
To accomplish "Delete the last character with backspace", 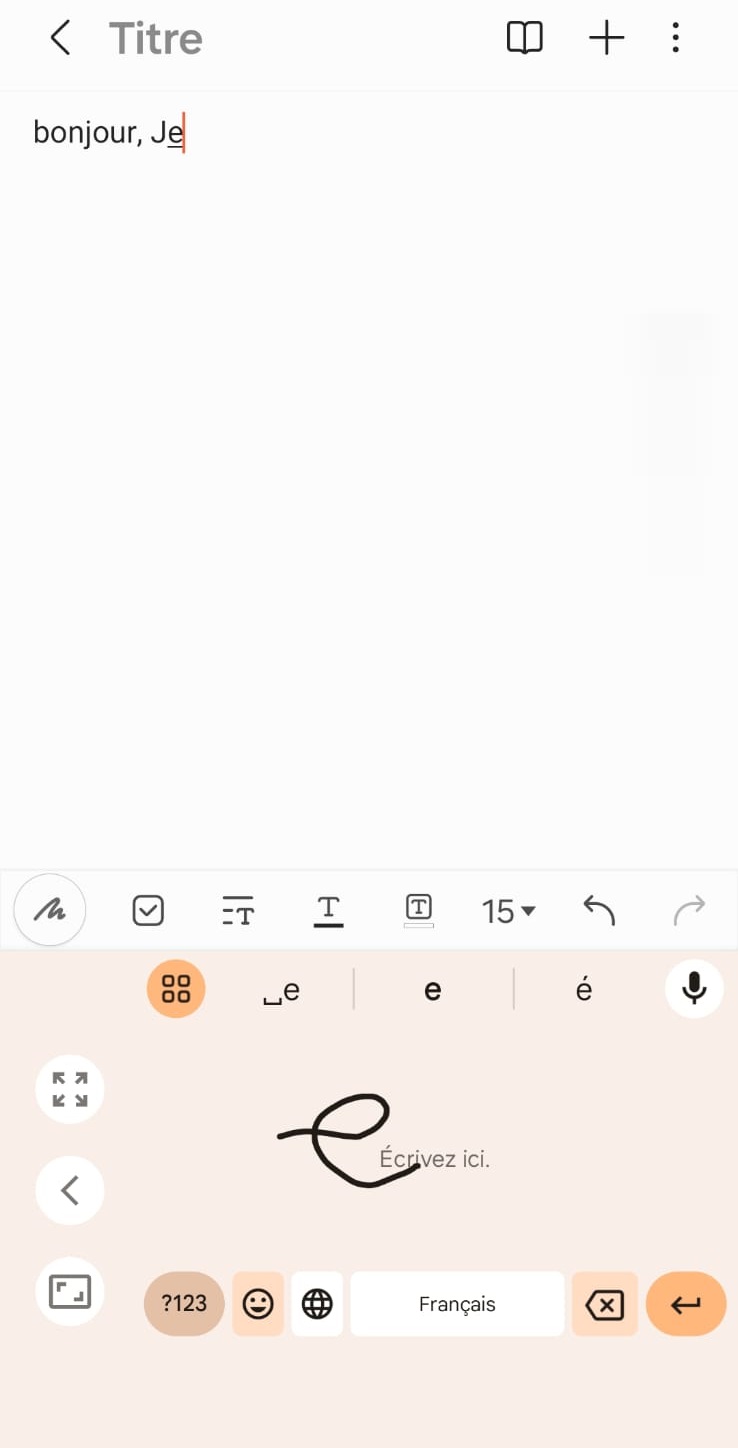I will pyautogui.click(x=604, y=1304).
